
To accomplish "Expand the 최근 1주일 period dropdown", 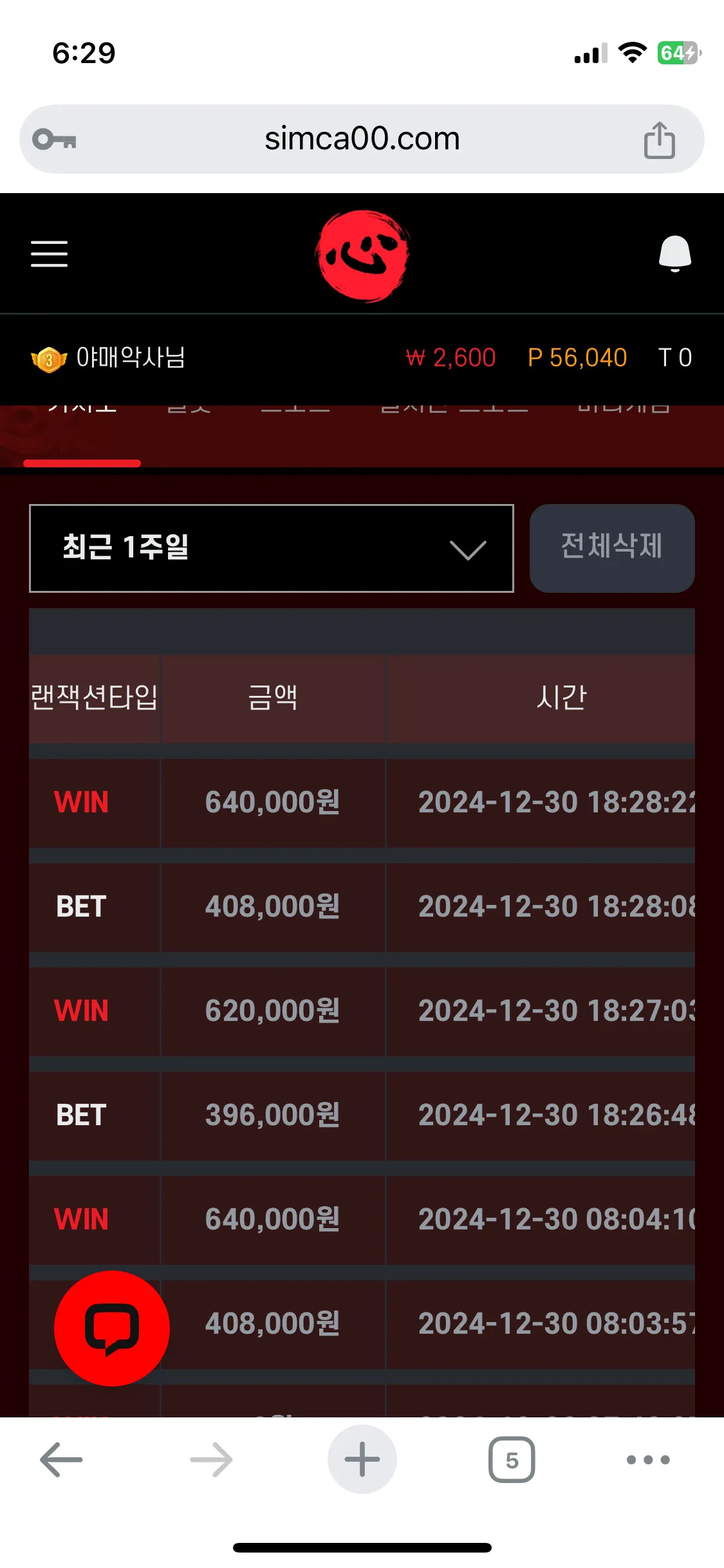I will (272, 548).
